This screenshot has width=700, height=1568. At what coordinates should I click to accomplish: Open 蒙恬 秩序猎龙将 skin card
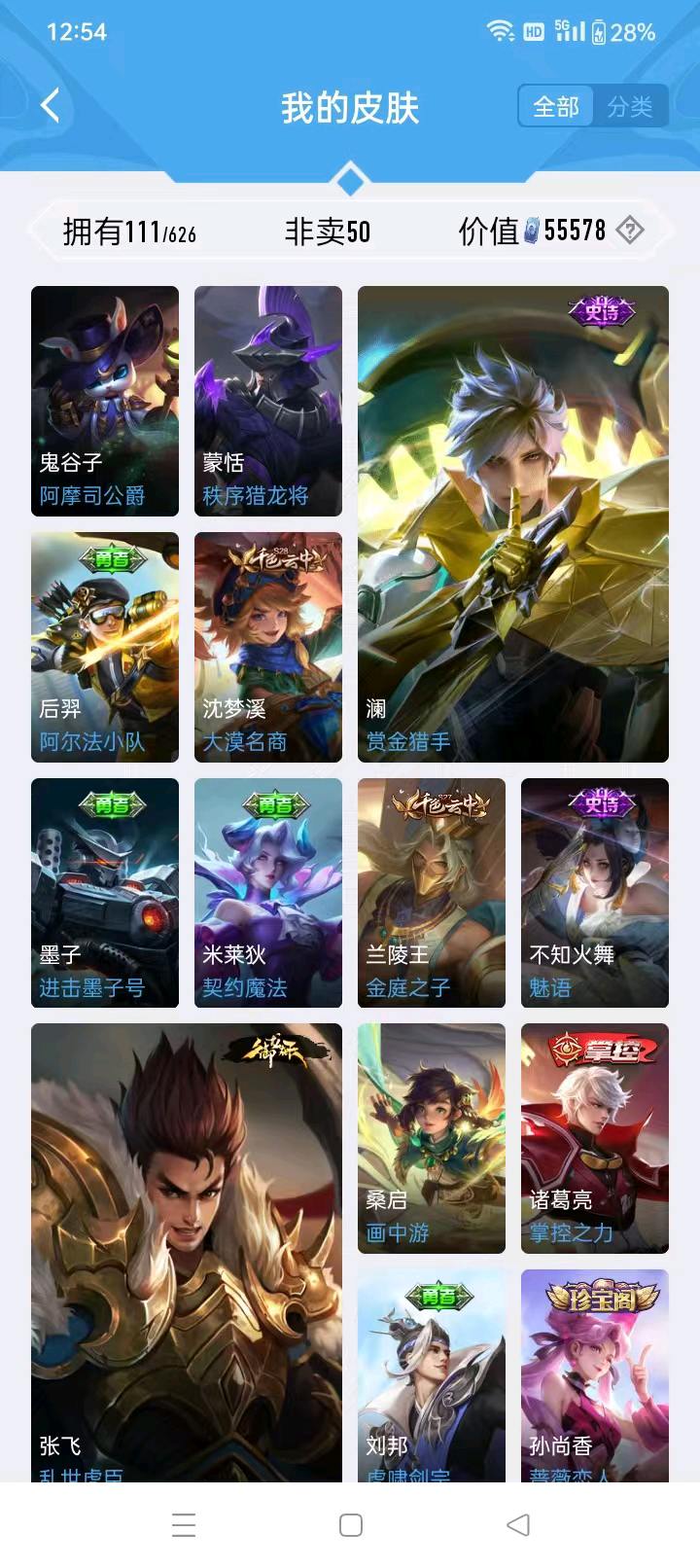(268, 401)
